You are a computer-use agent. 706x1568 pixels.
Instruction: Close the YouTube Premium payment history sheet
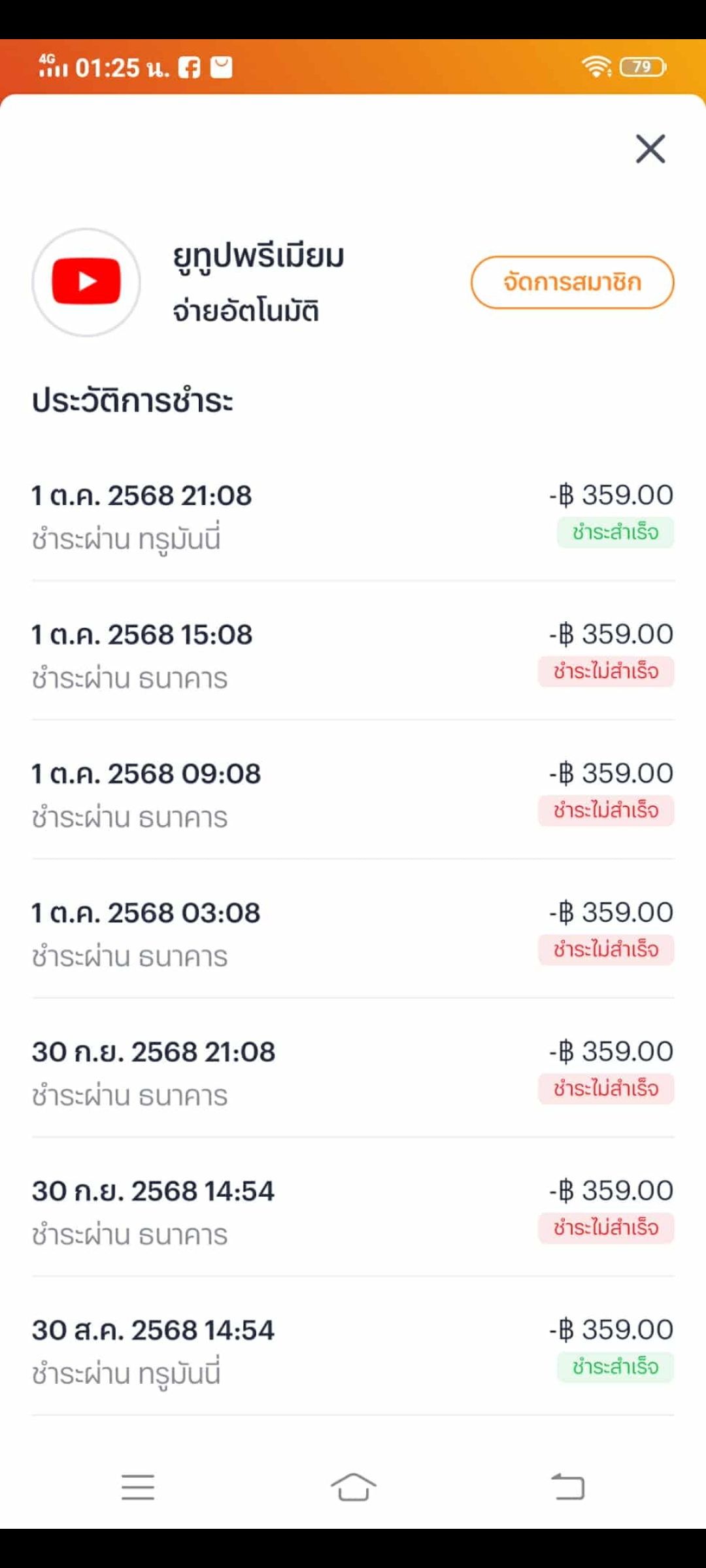(x=650, y=149)
